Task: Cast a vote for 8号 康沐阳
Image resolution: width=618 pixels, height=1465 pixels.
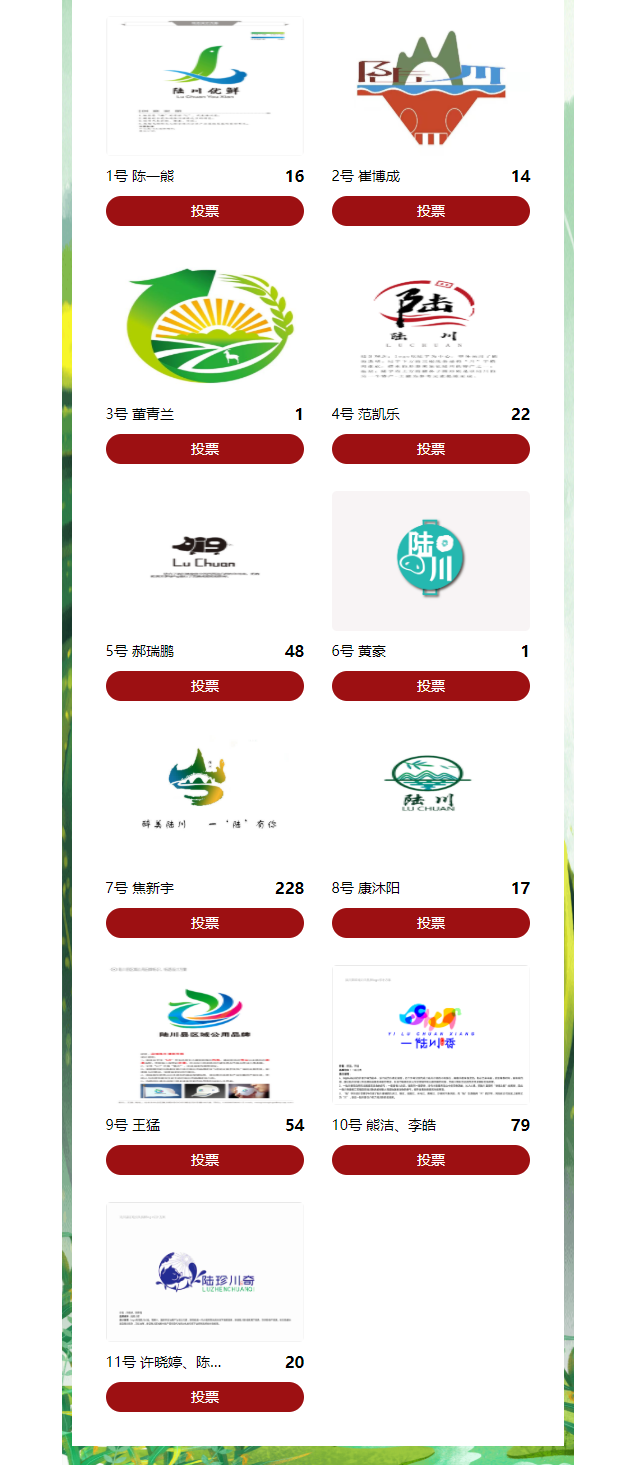Action: coord(431,923)
